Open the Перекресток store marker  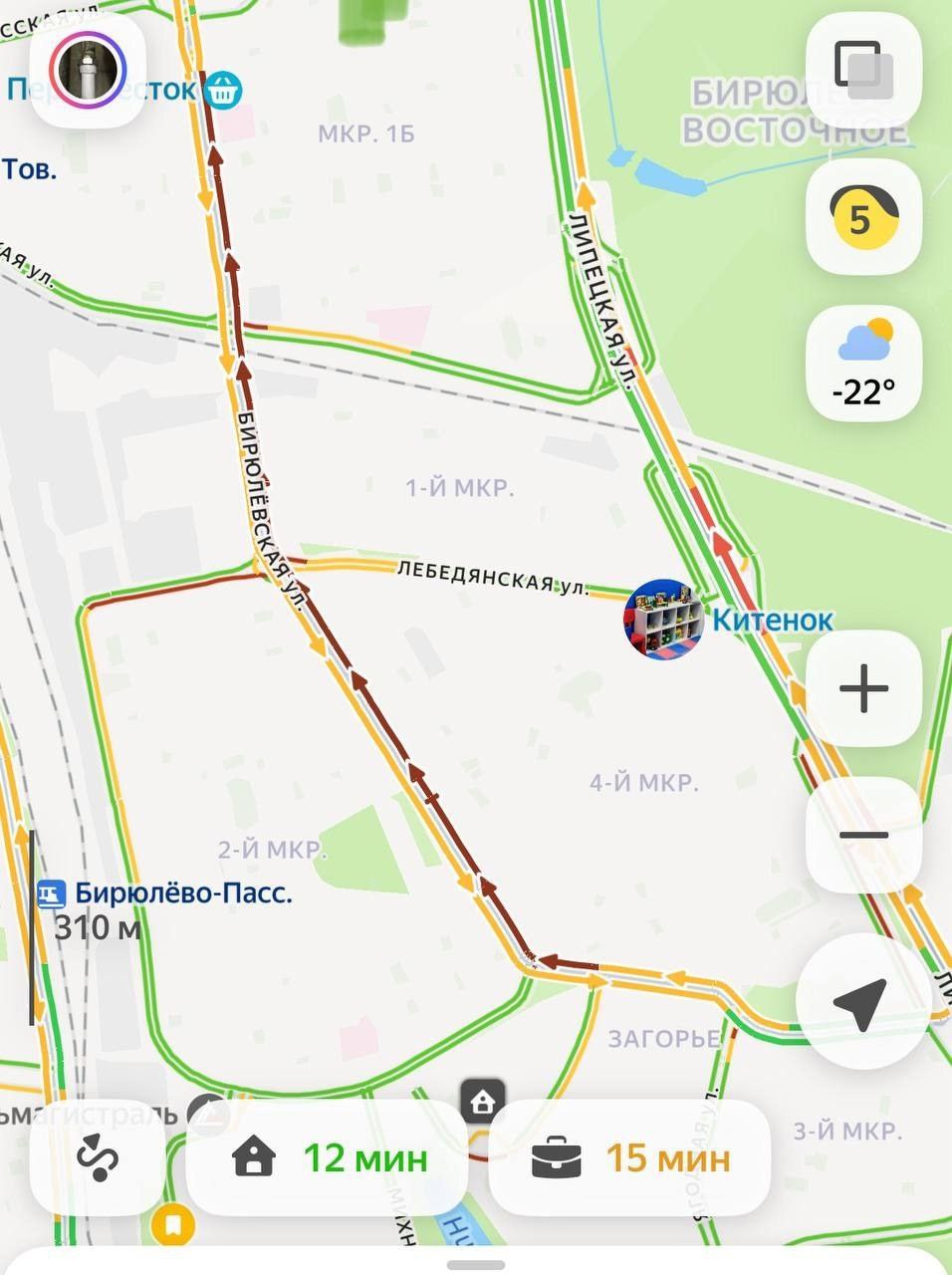pos(223,90)
